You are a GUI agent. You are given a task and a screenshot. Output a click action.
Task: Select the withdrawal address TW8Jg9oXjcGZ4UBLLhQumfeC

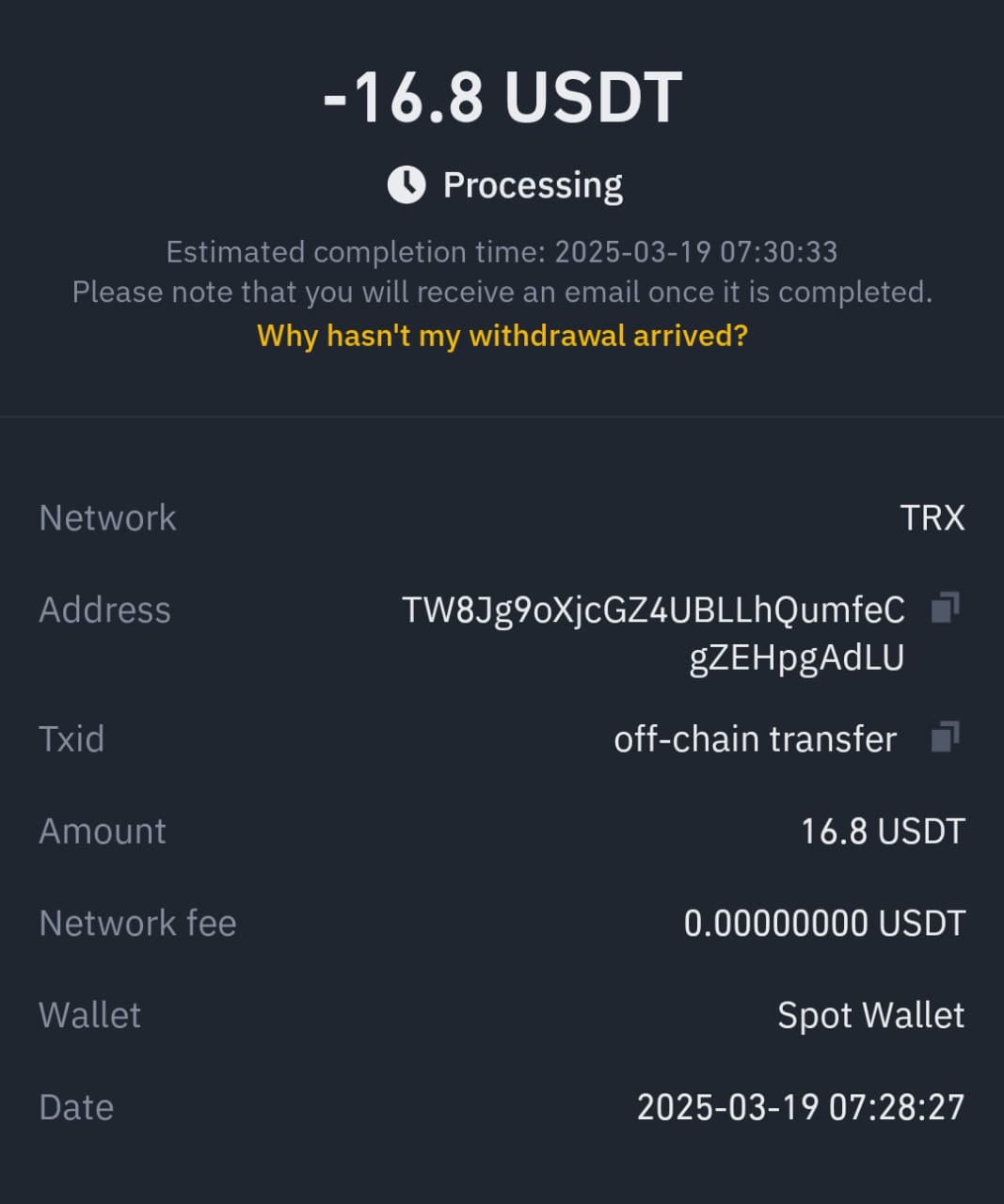[652, 609]
